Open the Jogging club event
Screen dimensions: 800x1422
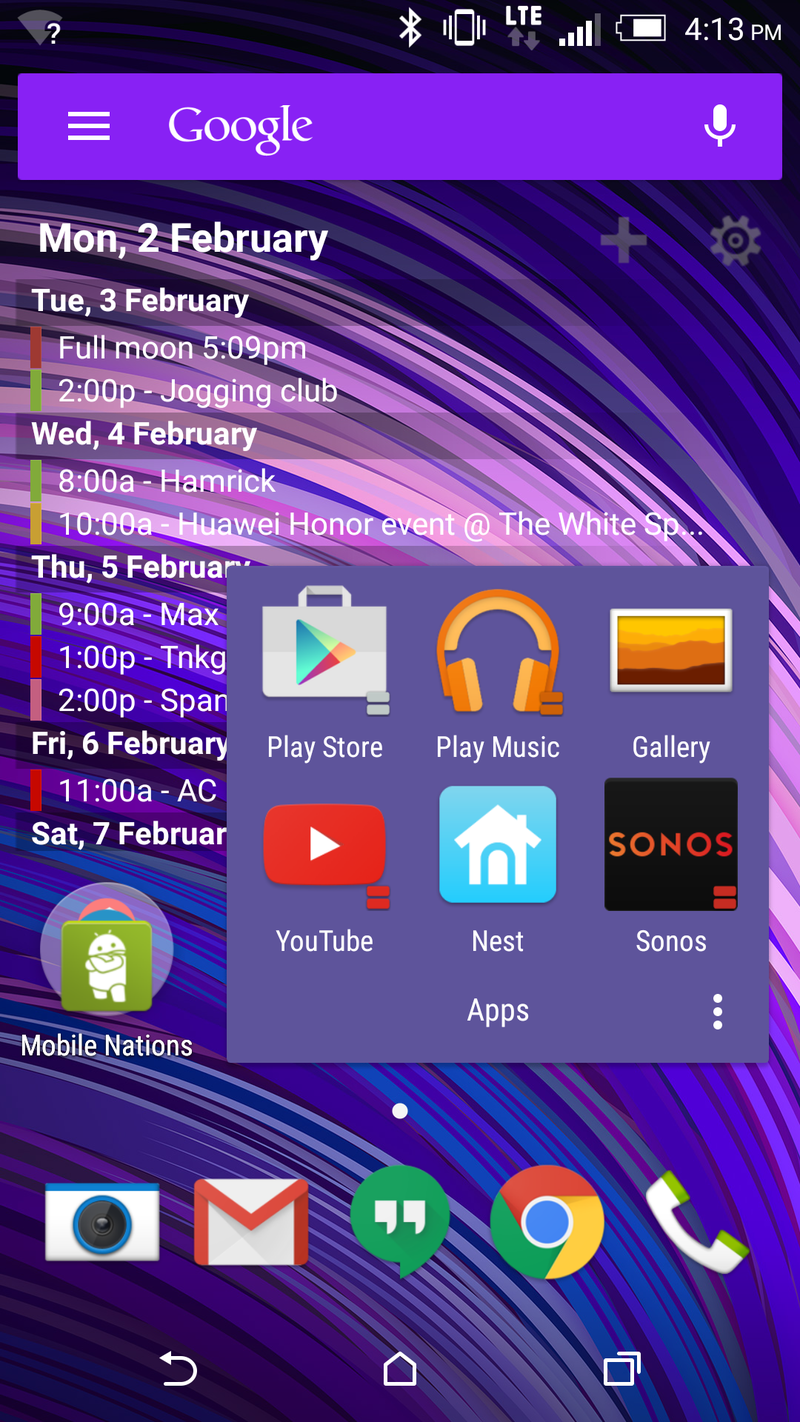[x=197, y=391]
